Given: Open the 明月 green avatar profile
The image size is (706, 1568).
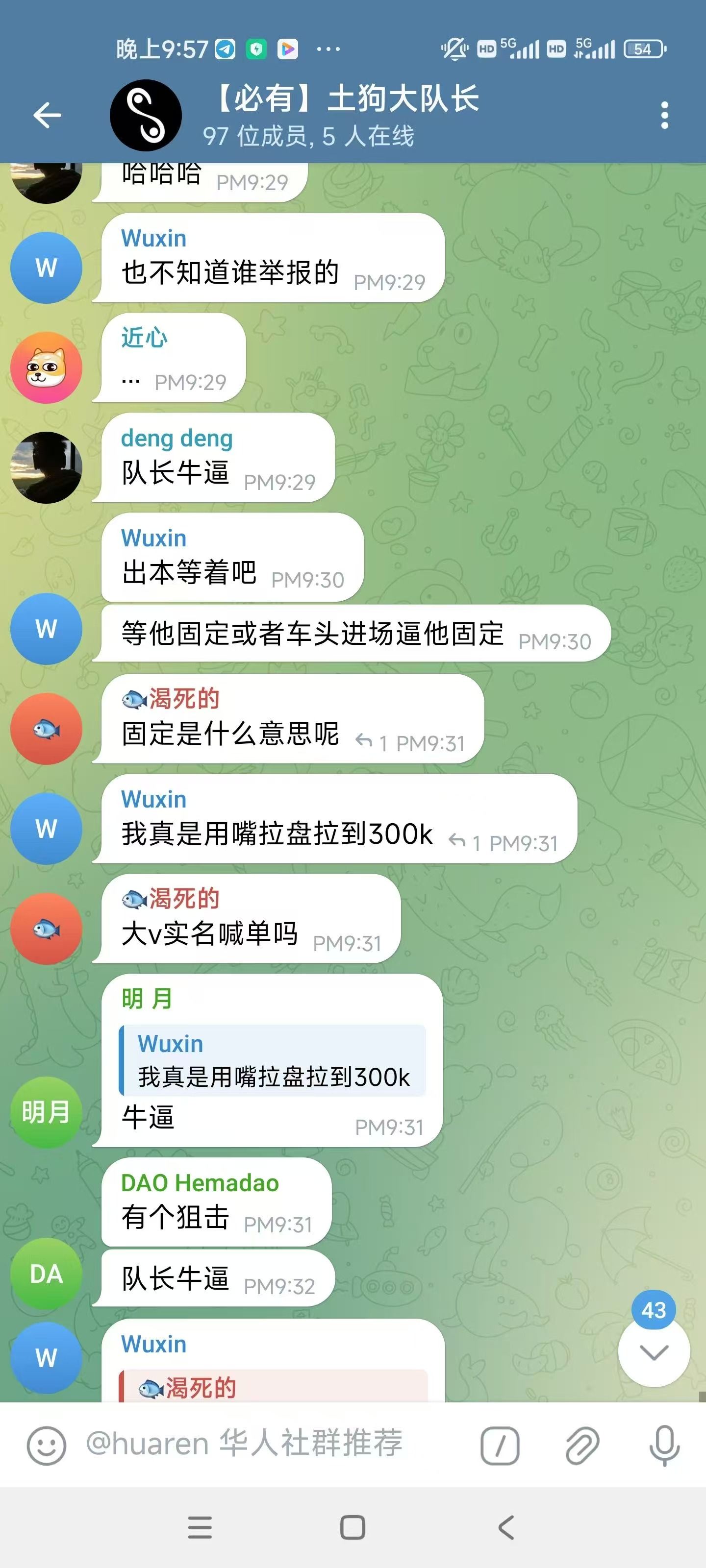Looking at the screenshot, I should 46,1112.
